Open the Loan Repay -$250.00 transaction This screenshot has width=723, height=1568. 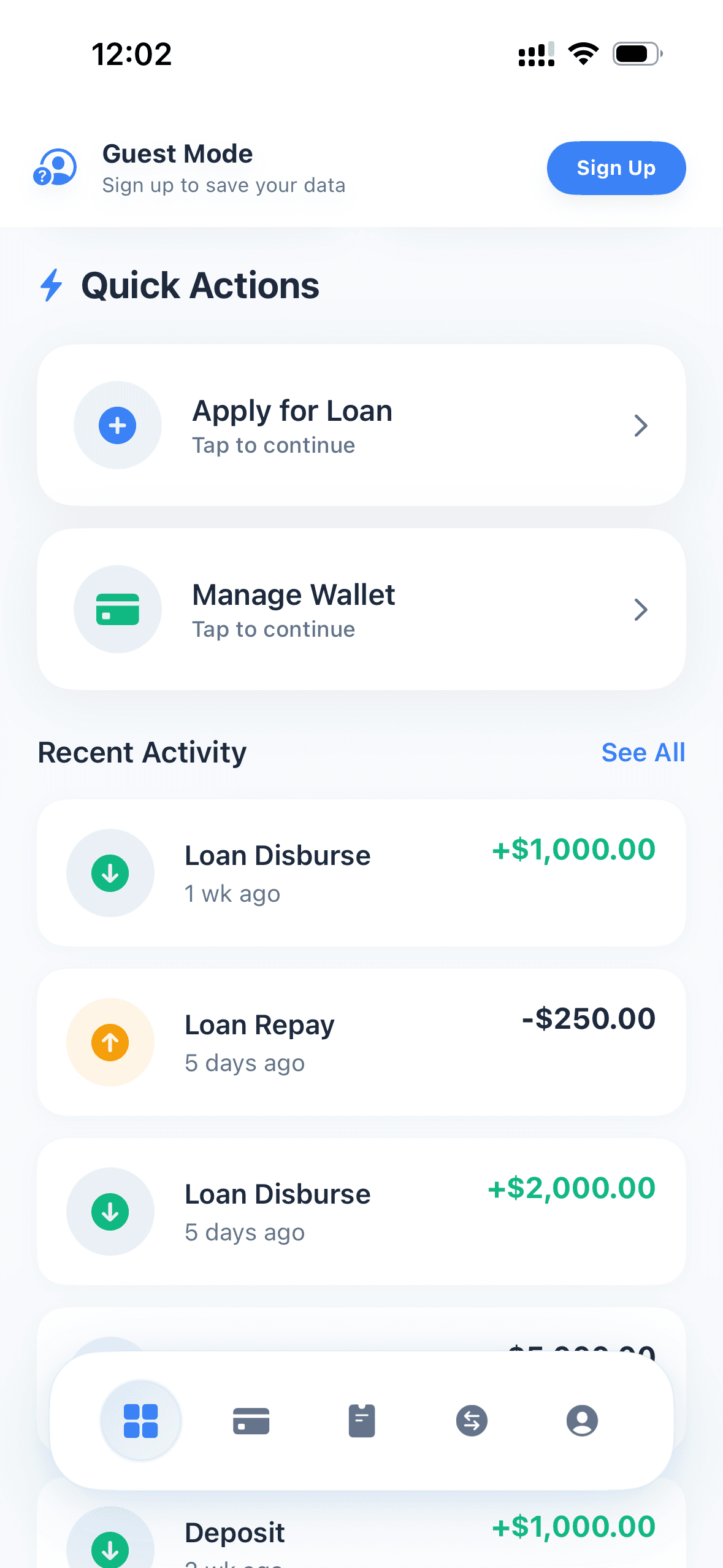[x=361, y=1042]
